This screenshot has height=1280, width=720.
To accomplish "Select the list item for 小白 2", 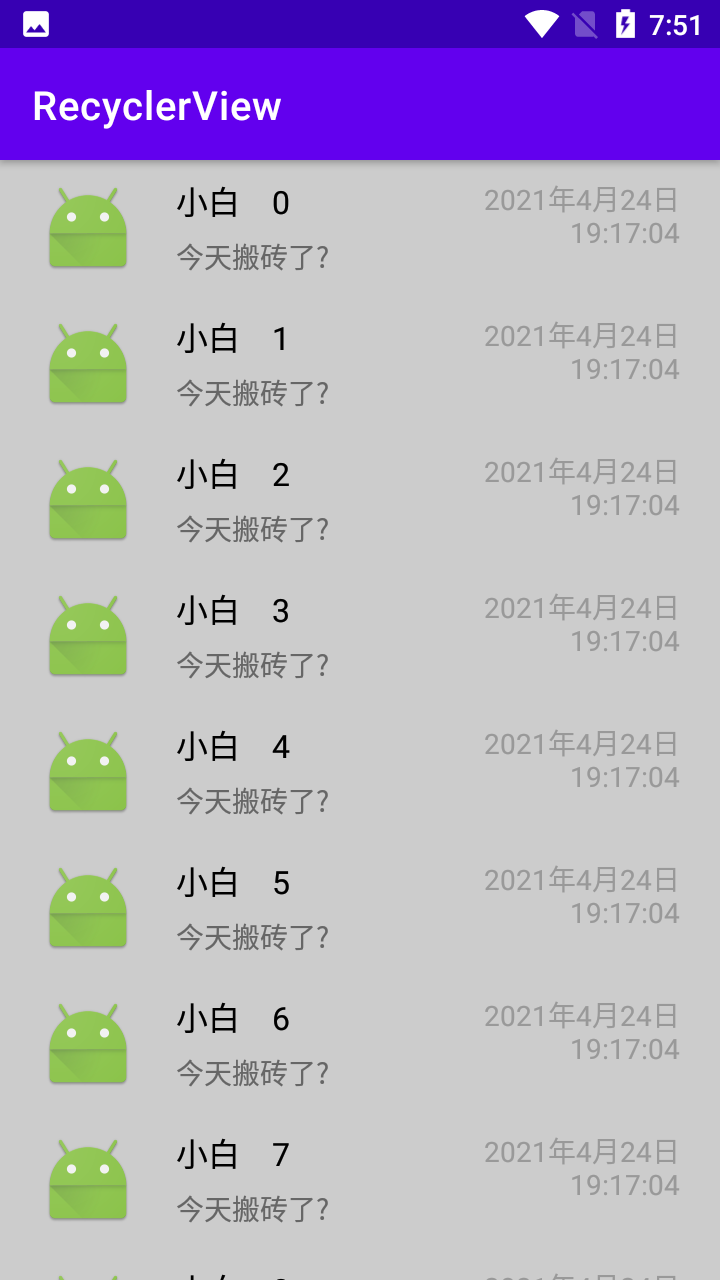I will point(360,499).
